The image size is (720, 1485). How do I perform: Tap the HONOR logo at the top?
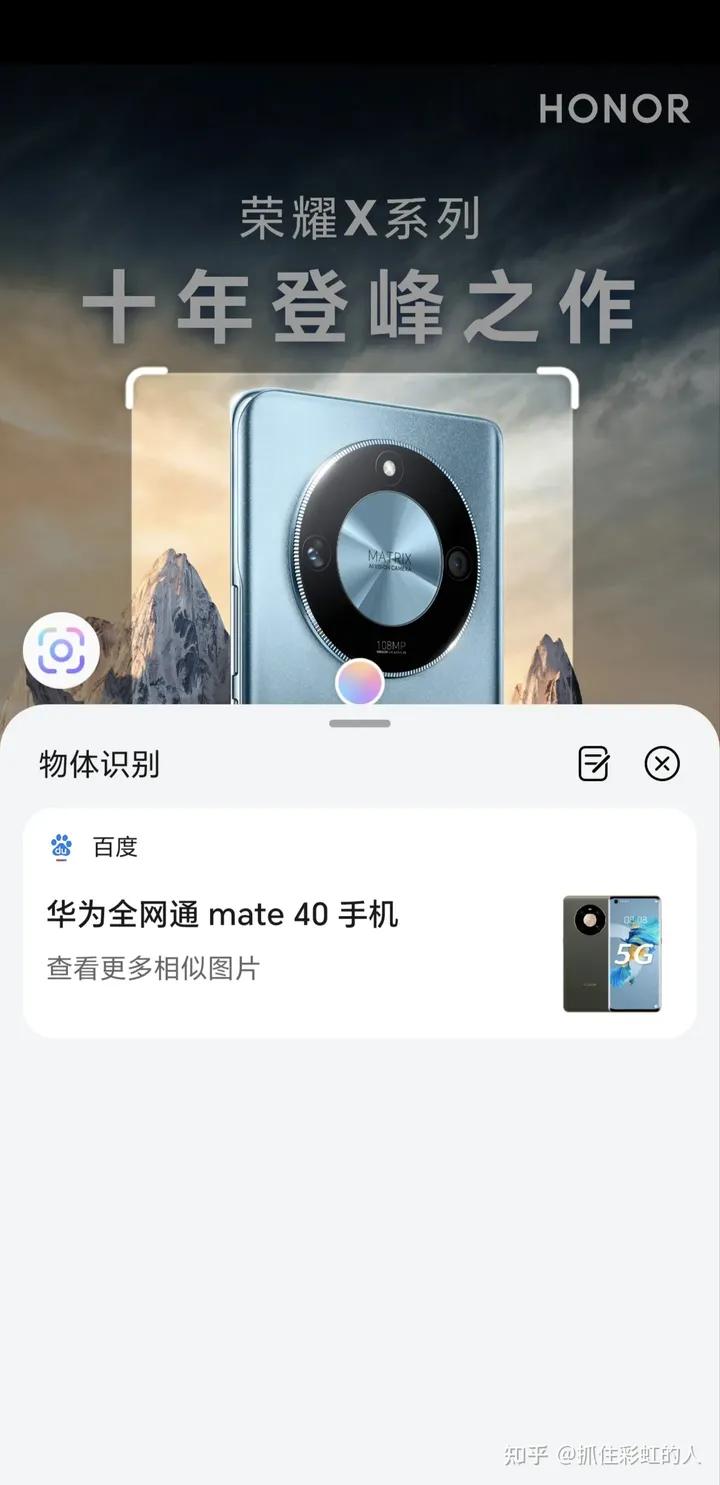tap(613, 111)
